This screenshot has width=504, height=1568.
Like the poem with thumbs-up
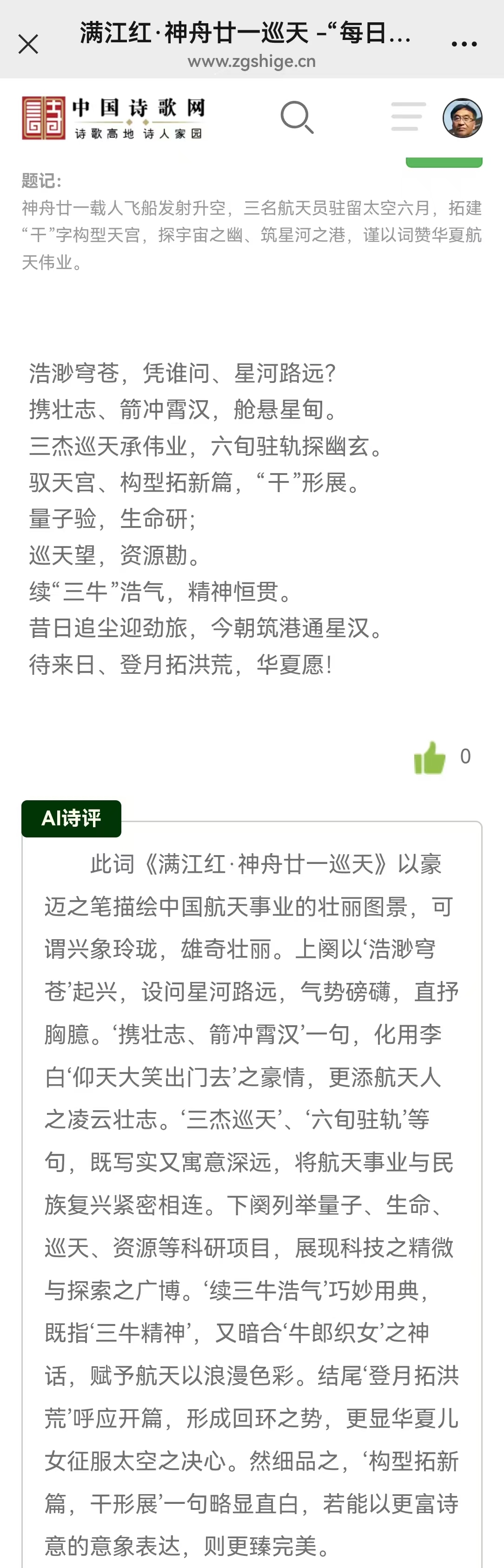430,758
